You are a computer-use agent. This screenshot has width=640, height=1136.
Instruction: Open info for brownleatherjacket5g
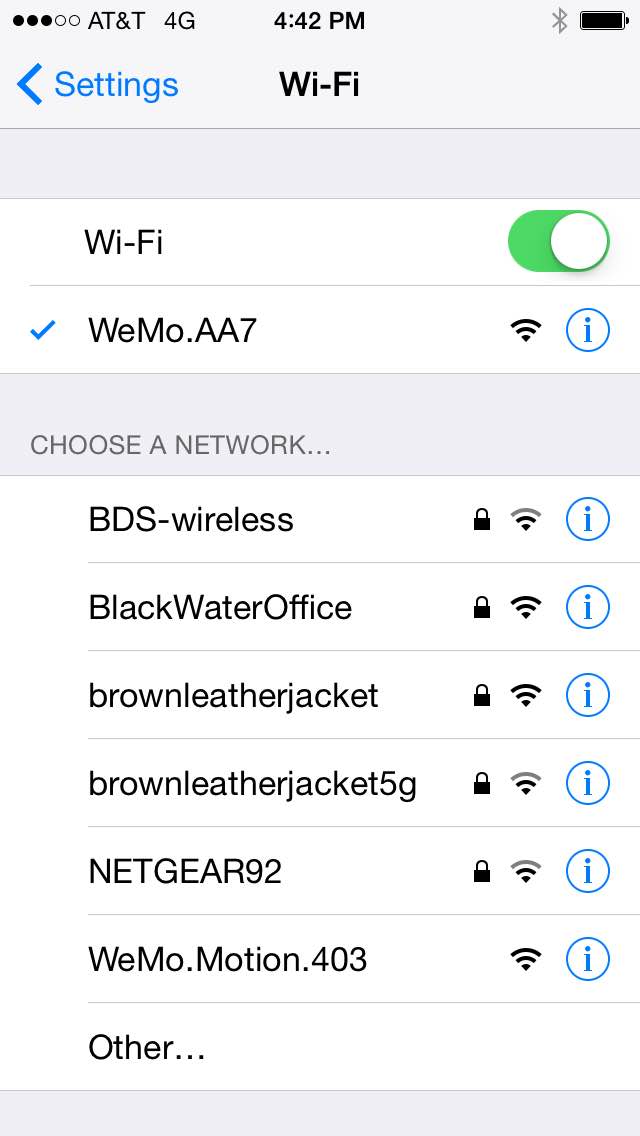pos(587,784)
